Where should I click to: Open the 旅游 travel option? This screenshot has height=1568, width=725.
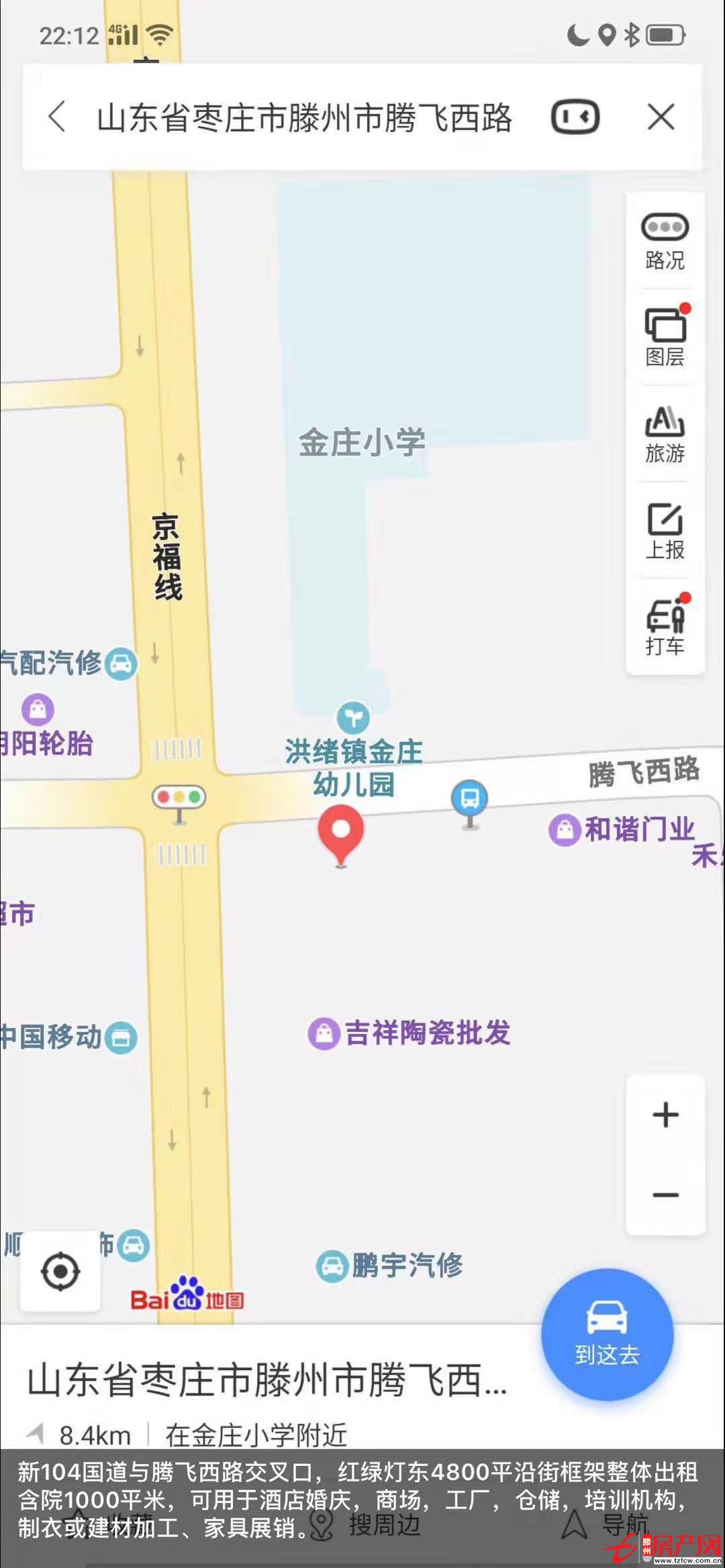665,434
